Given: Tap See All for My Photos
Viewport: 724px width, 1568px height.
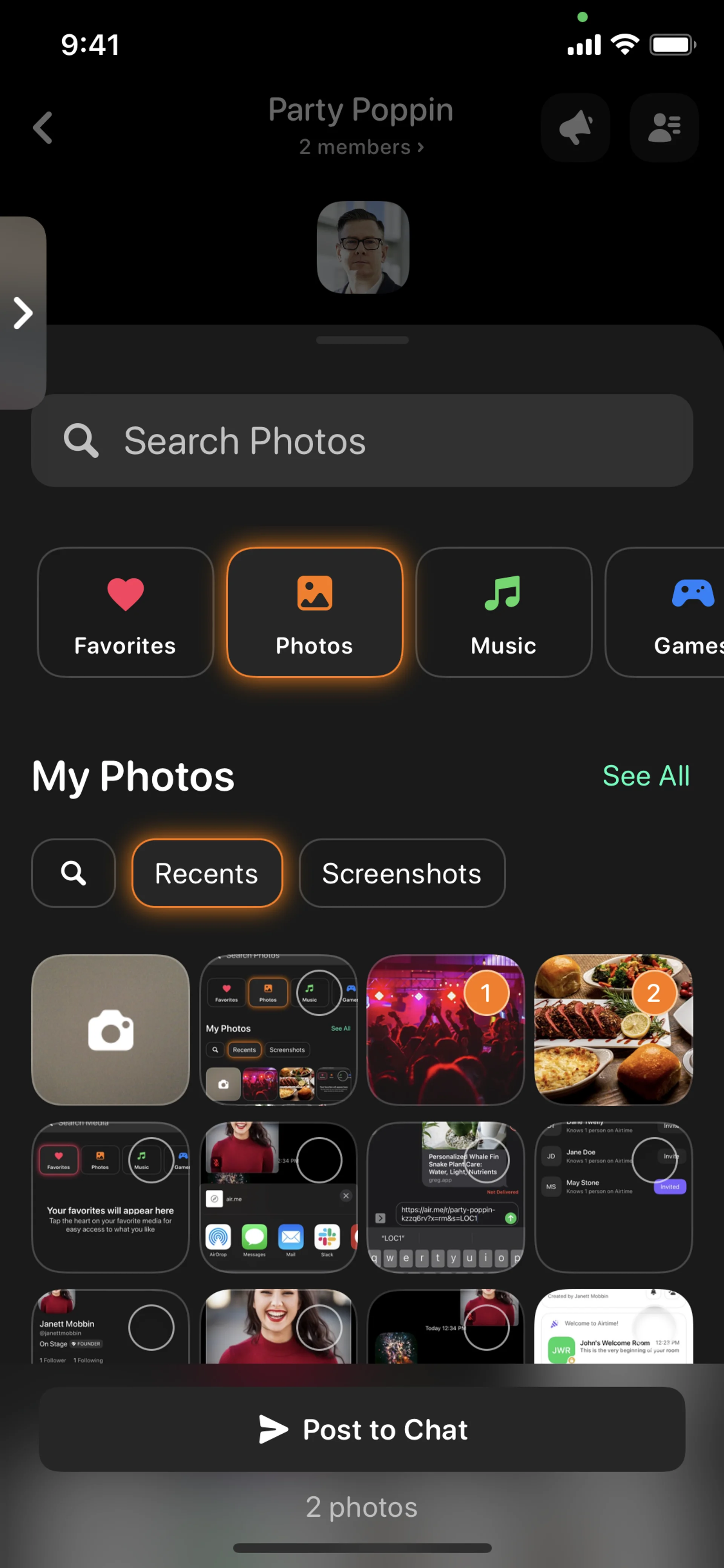Looking at the screenshot, I should point(646,776).
